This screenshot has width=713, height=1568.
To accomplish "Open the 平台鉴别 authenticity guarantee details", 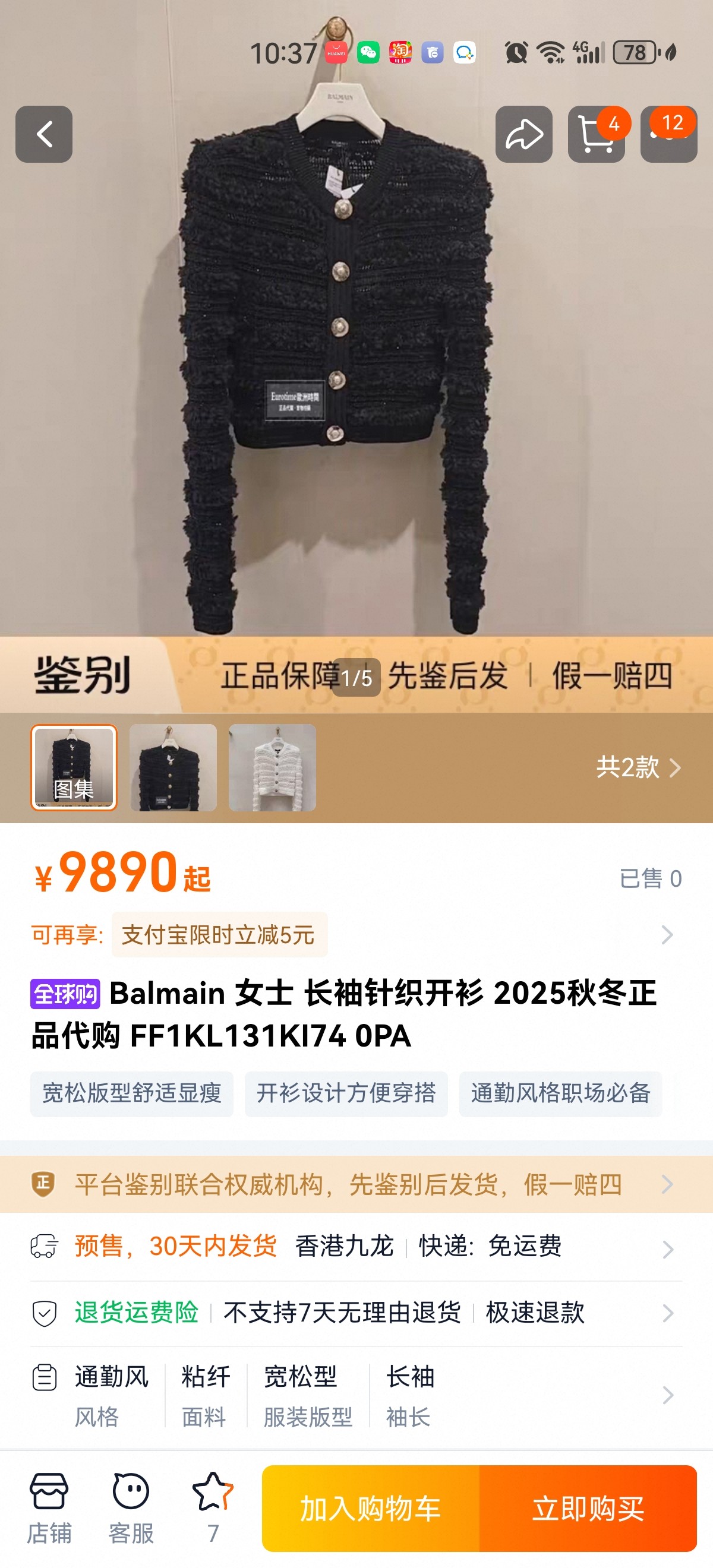I will 356,1184.
